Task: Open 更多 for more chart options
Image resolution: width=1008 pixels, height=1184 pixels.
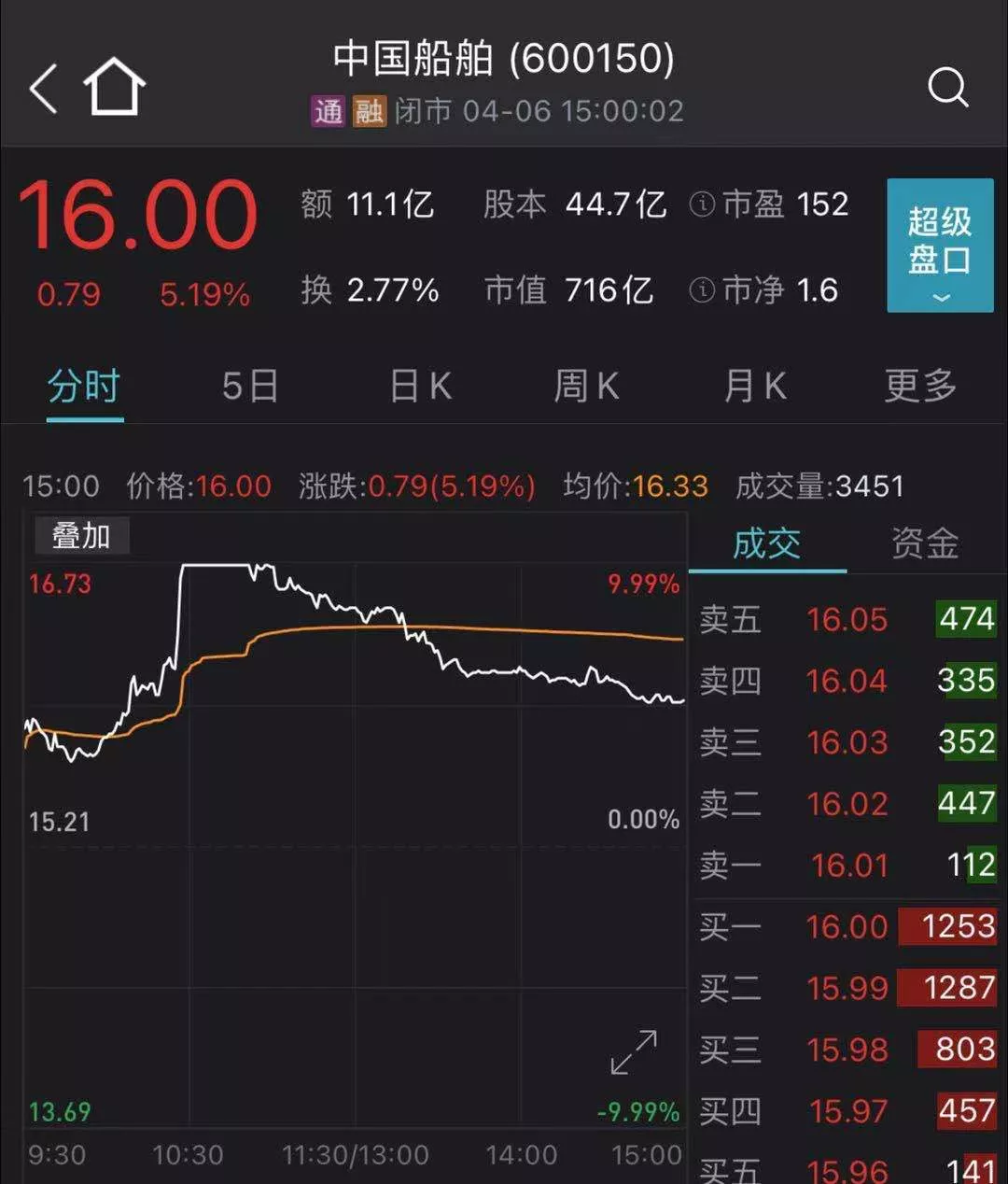Action: point(921,386)
